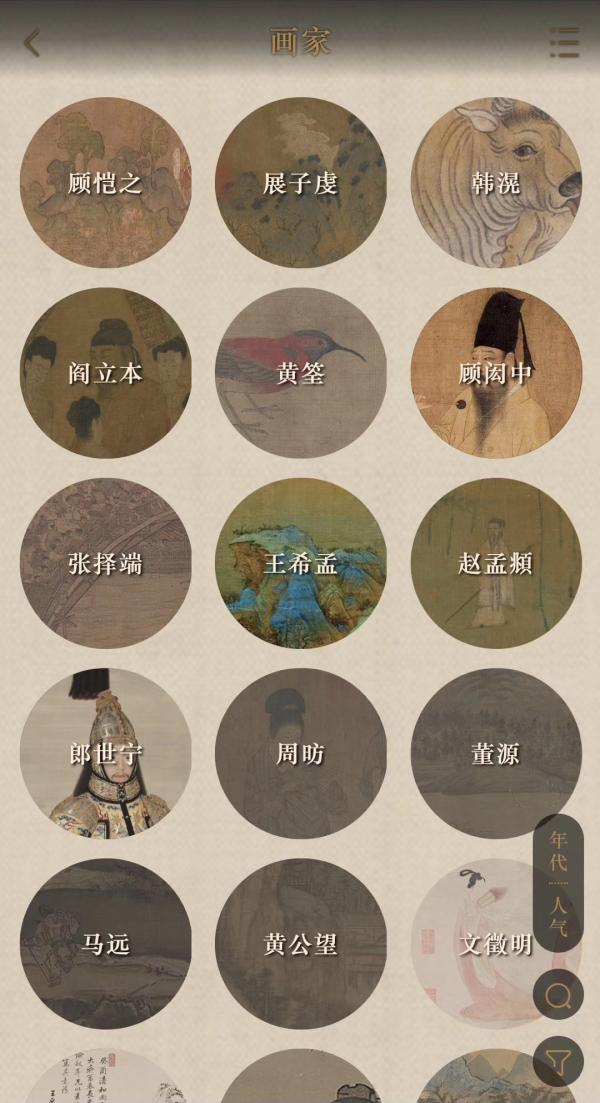The height and width of the screenshot is (1103, 600).
Task: Open painter 顾闳中
Action: (x=496, y=373)
